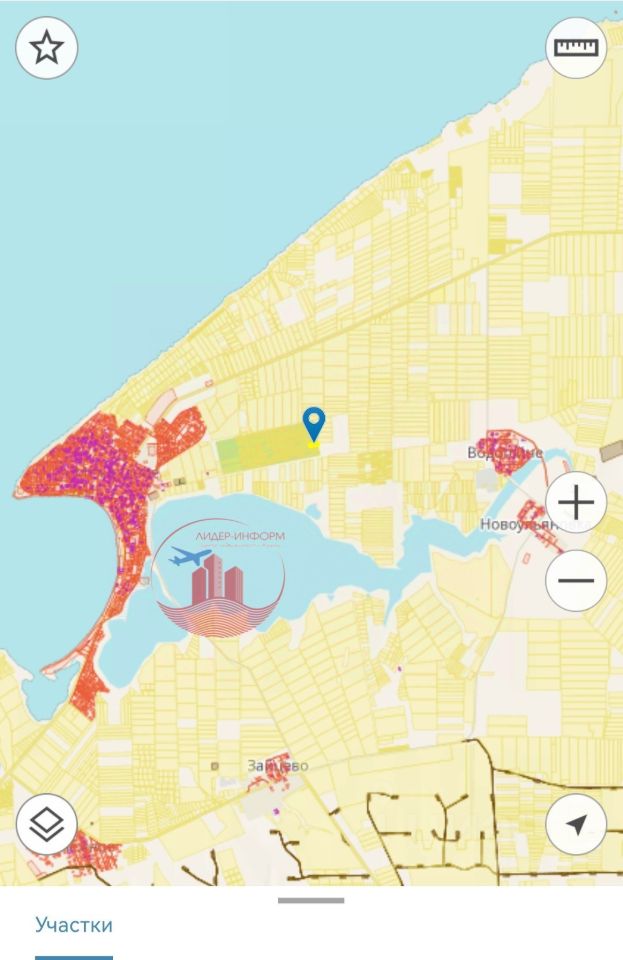This screenshot has width=623, height=960.
Task: Center map on my location
Action: pos(576,824)
